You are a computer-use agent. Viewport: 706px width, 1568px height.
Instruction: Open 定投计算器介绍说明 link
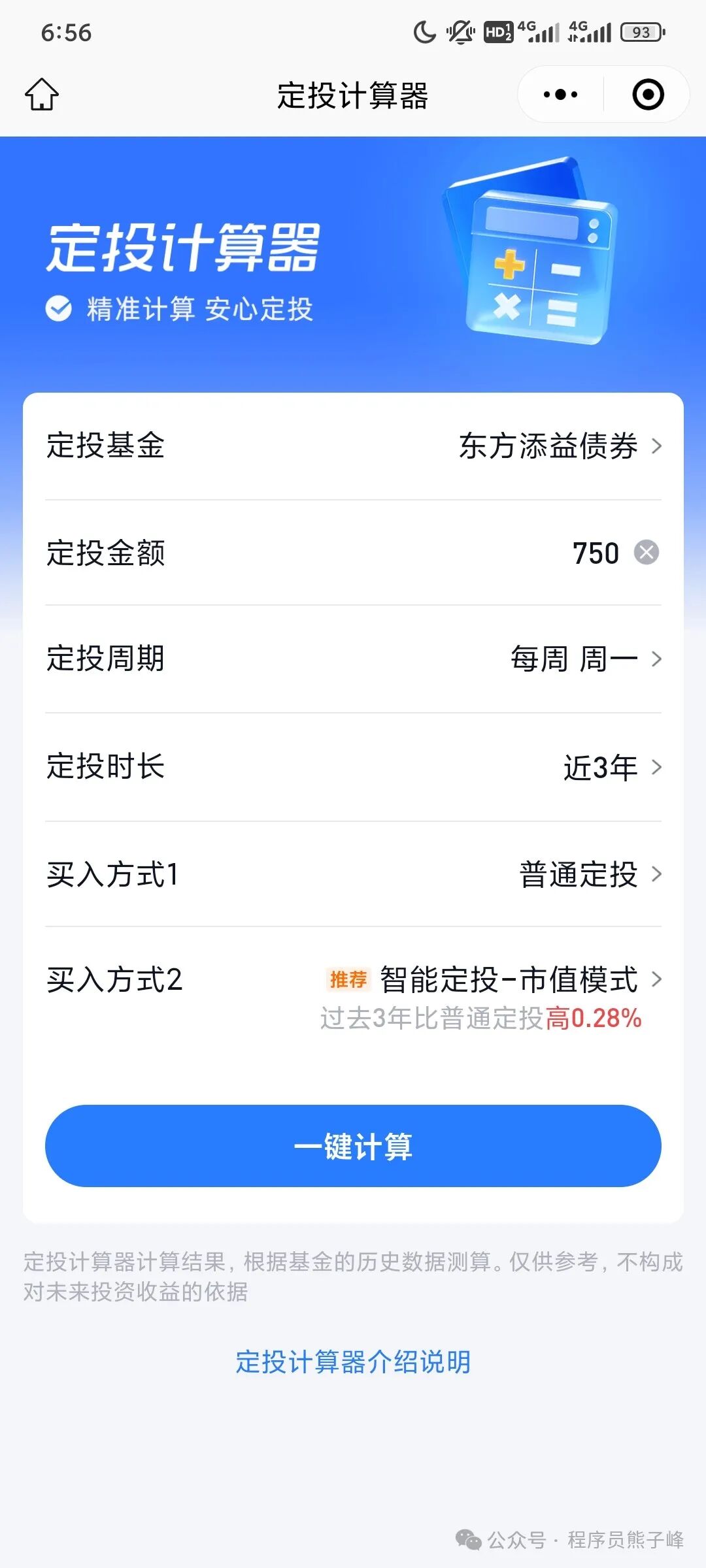pyautogui.click(x=353, y=1362)
